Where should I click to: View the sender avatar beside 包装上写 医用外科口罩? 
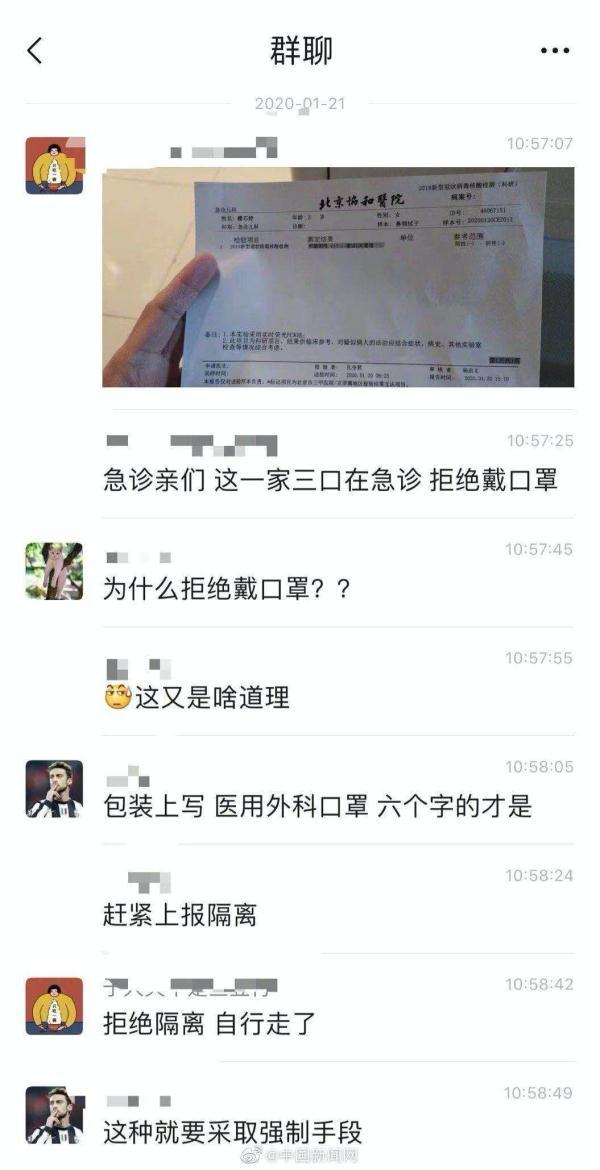click(54, 789)
